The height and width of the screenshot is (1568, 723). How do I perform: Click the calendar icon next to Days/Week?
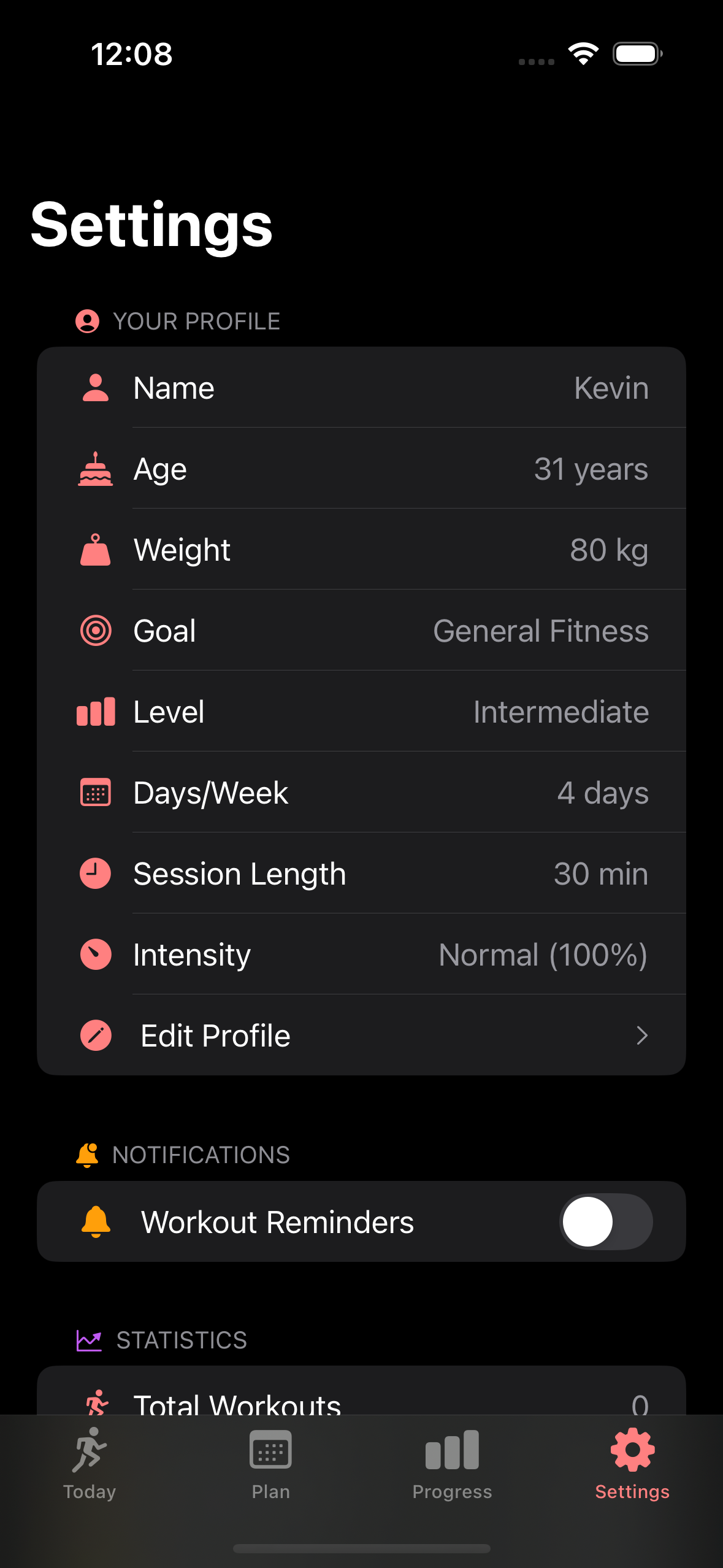point(96,793)
